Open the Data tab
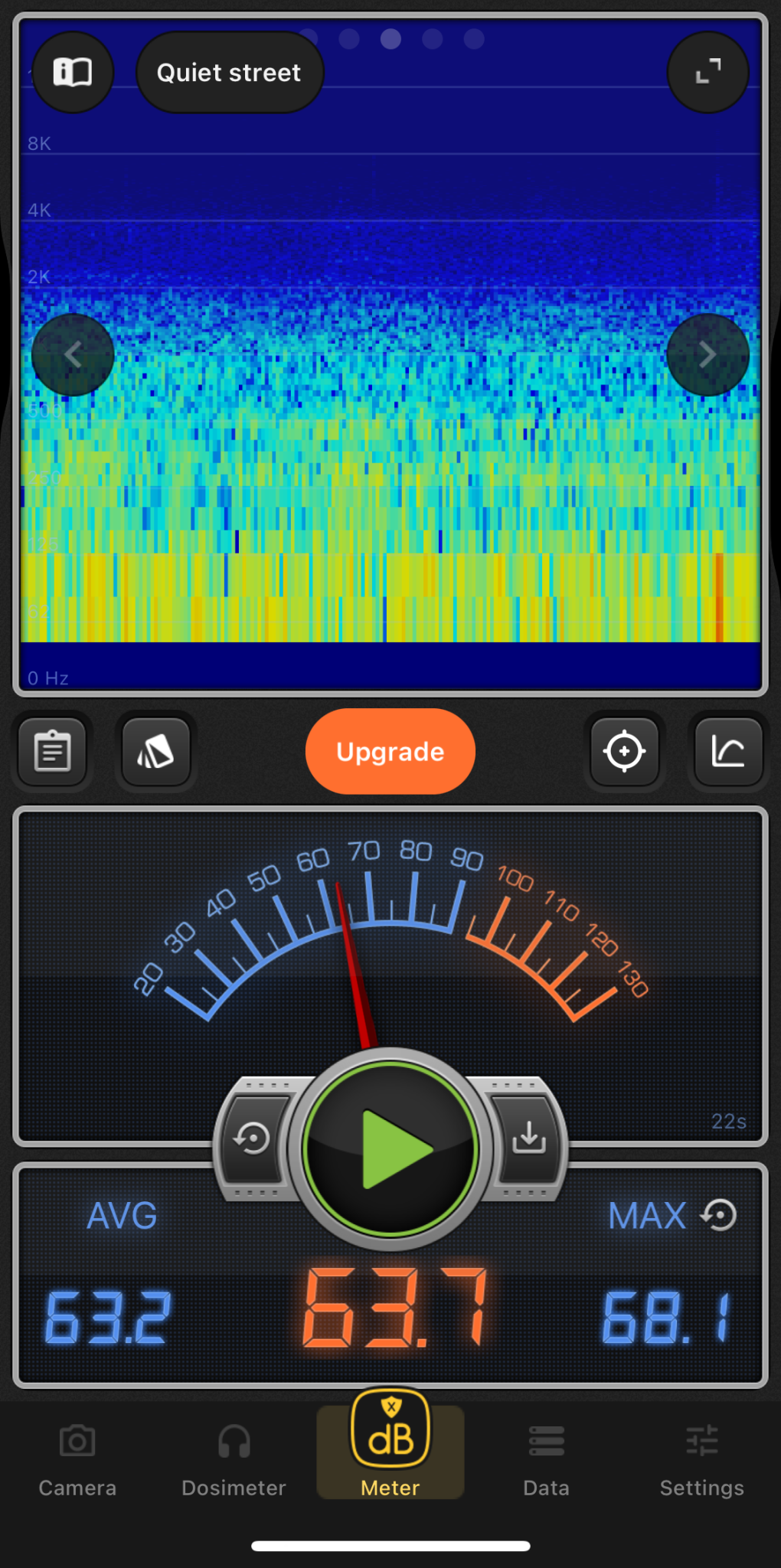781x1568 pixels. 546,1458
